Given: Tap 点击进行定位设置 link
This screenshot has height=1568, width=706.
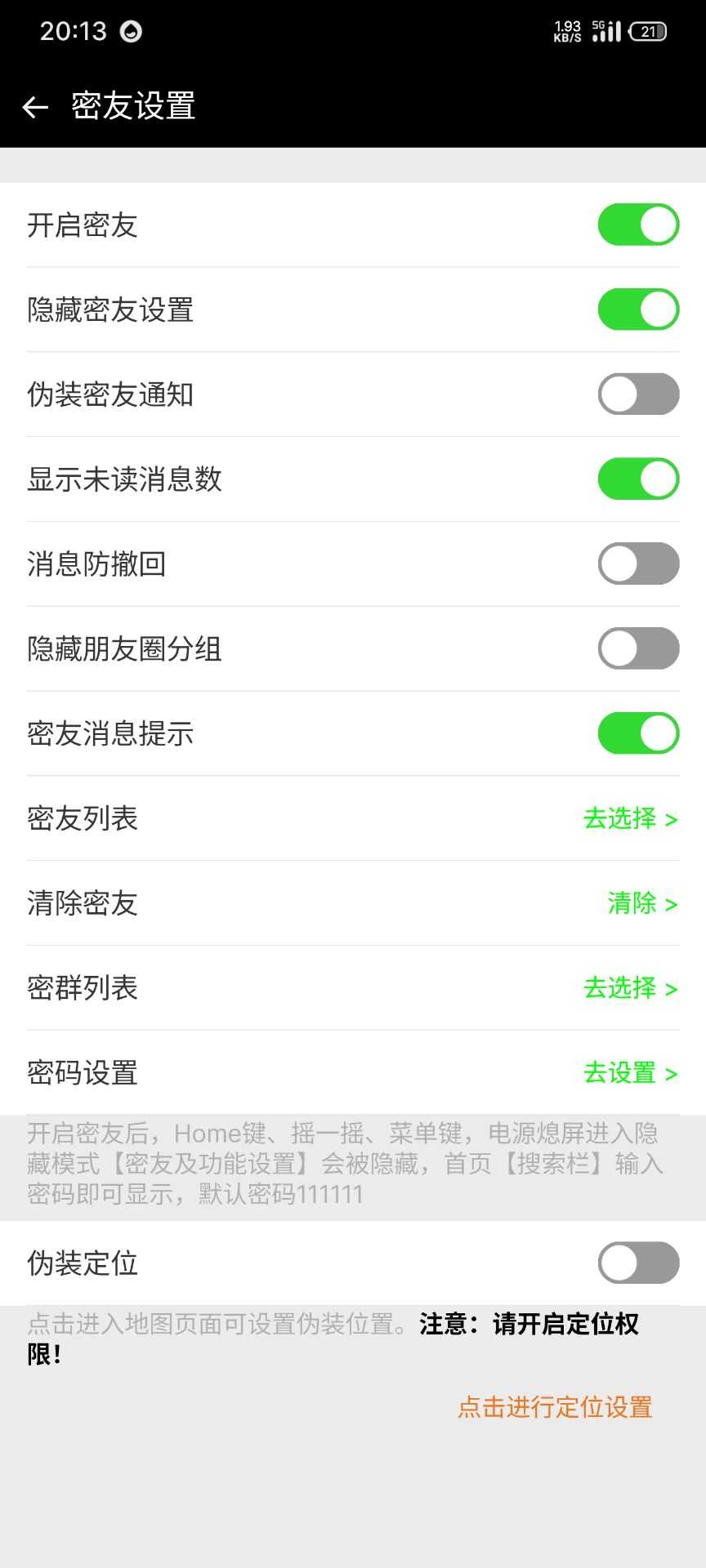Looking at the screenshot, I should (555, 1407).
